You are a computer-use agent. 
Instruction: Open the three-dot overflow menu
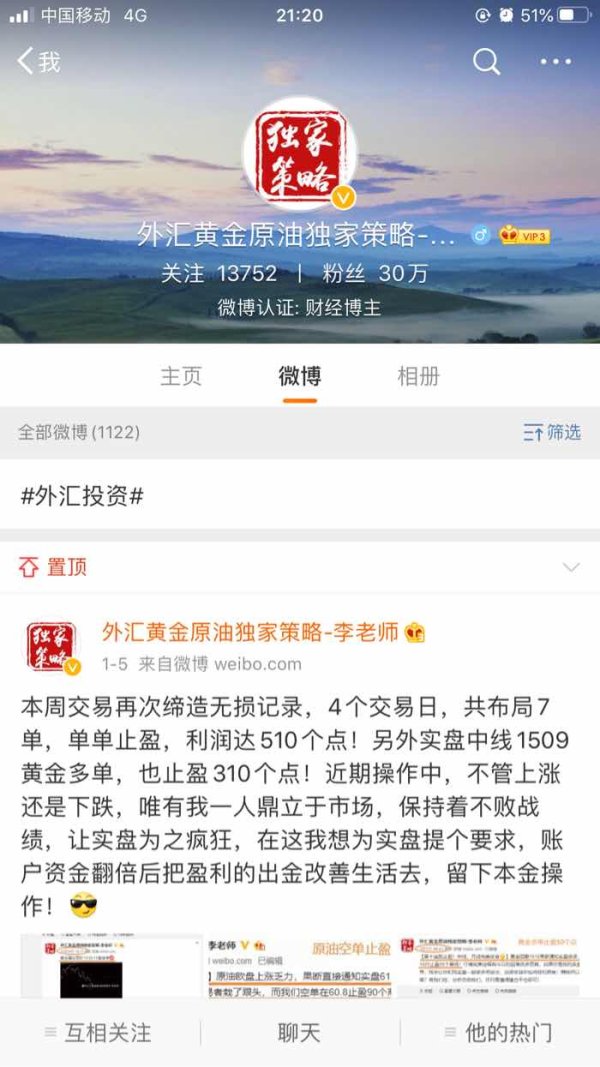pos(556,62)
